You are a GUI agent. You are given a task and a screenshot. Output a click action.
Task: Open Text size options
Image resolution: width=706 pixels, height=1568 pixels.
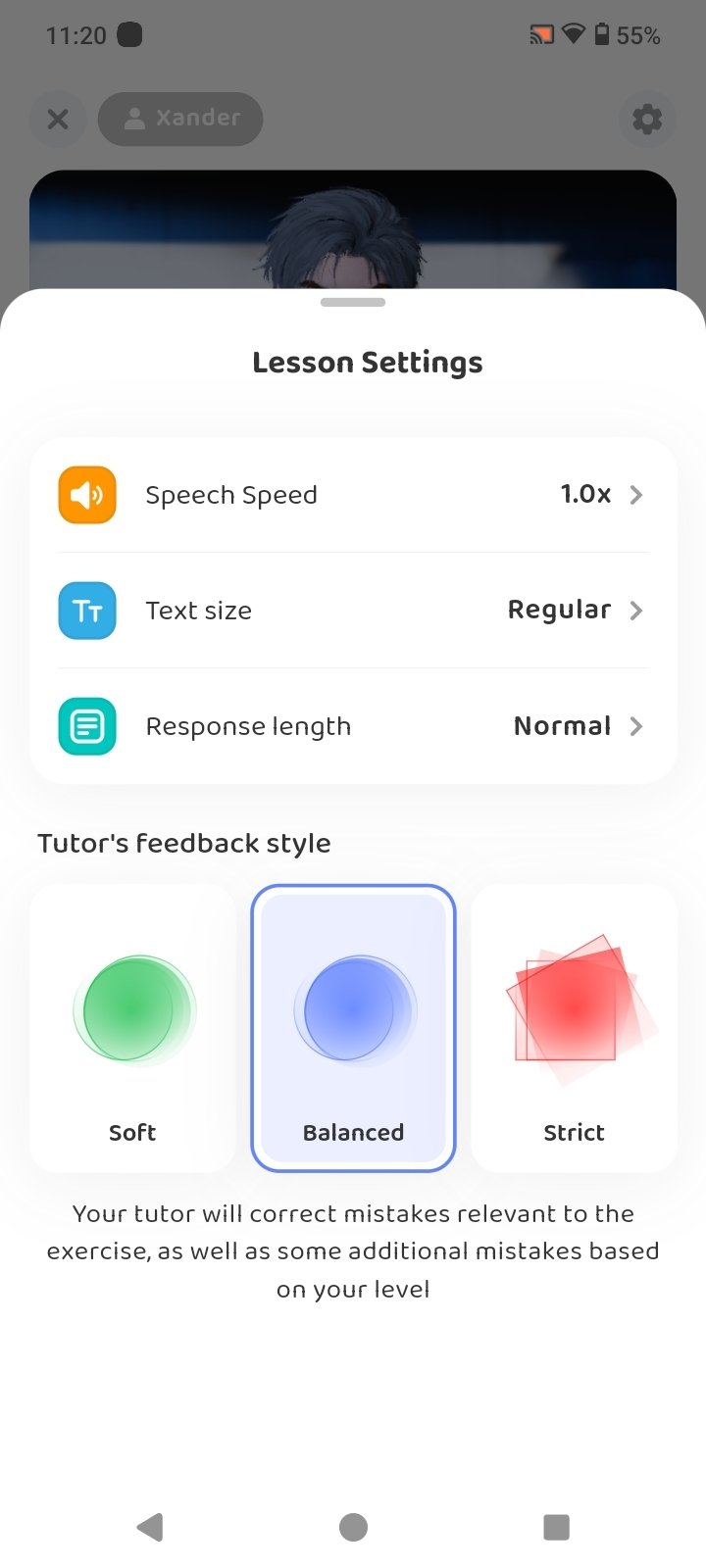(x=353, y=611)
